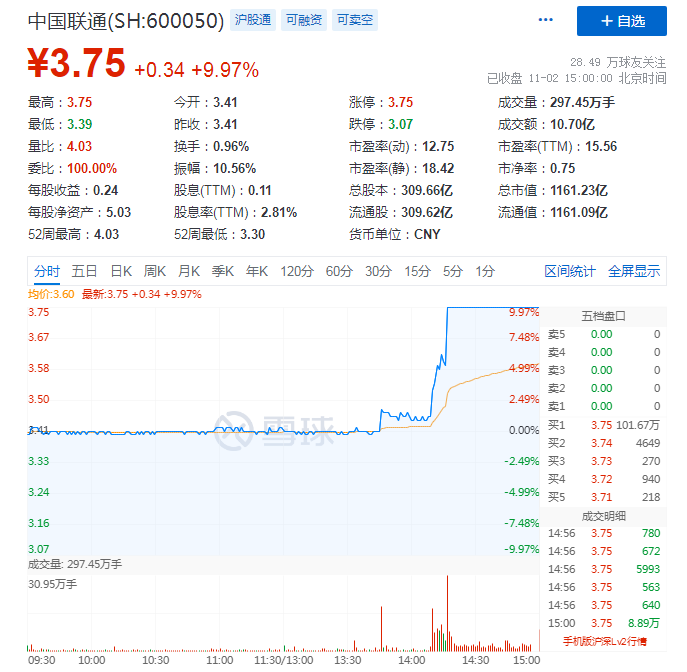Viewport: 687px width, 672px height.
Task: Add stock to watchlist with 自选
Action: click(621, 20)
